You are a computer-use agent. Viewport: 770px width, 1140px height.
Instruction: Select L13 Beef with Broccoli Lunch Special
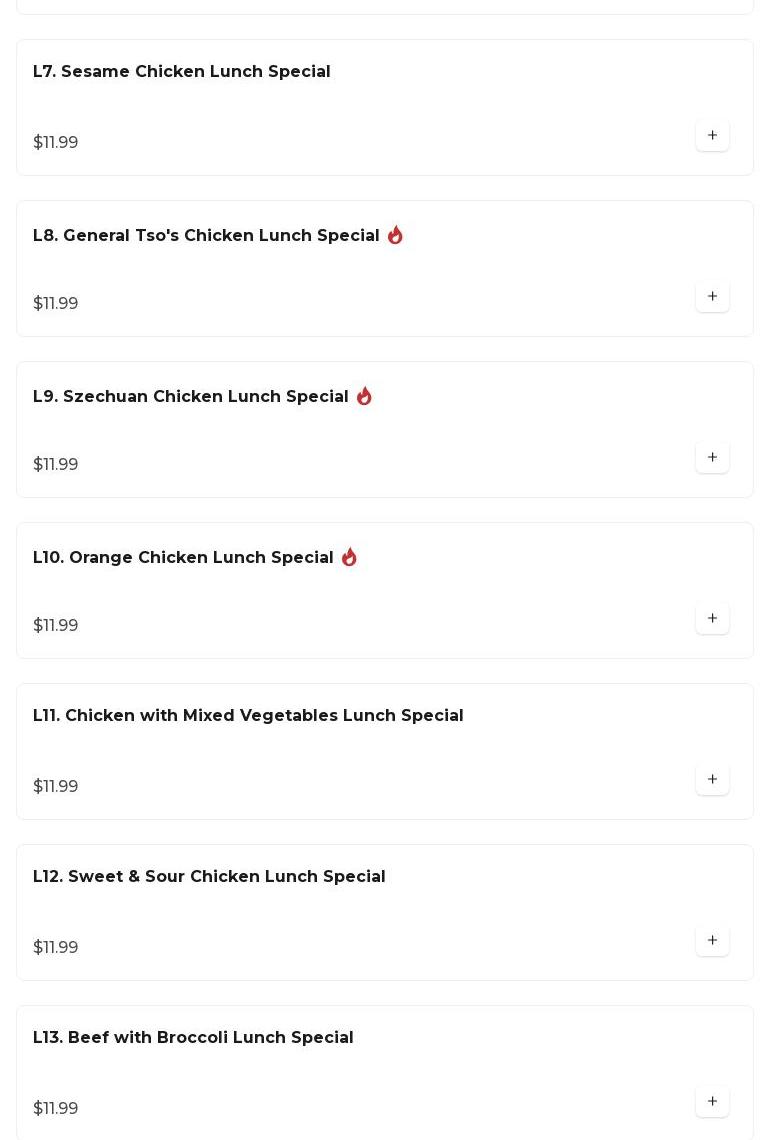pos(193,1038)
